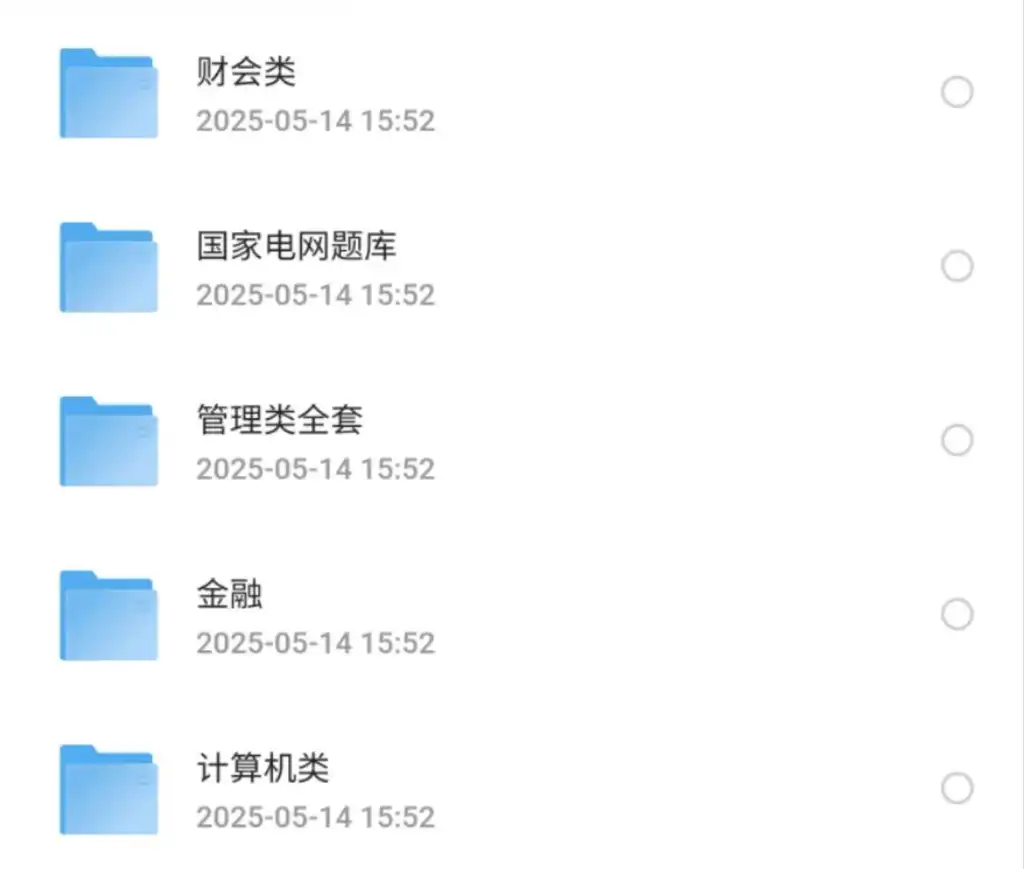This screenshot has height=869, width=1024.
Task: Tick the selection circle for 管理类全套
Action: (957, 441)
